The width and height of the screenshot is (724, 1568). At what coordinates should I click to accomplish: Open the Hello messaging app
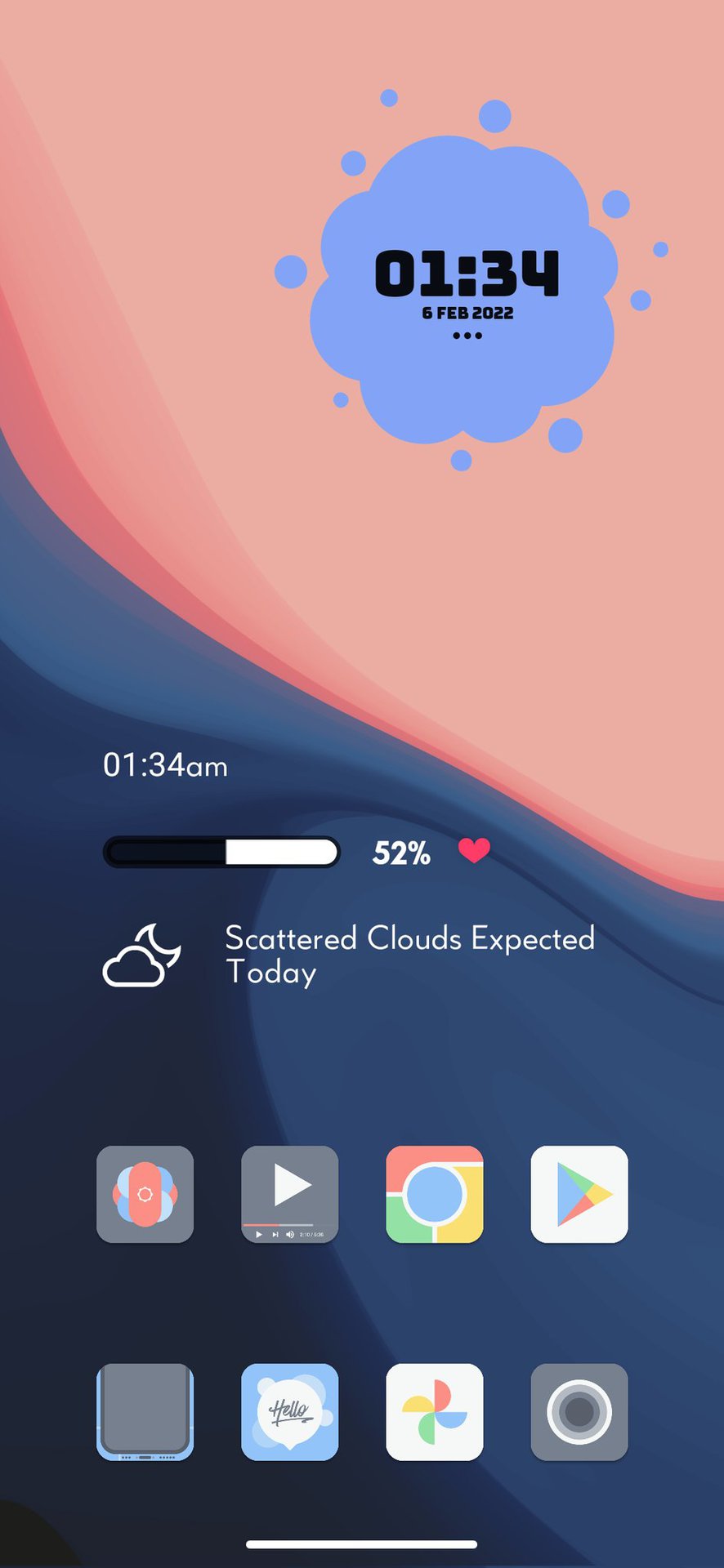(x=289, y=1411)
